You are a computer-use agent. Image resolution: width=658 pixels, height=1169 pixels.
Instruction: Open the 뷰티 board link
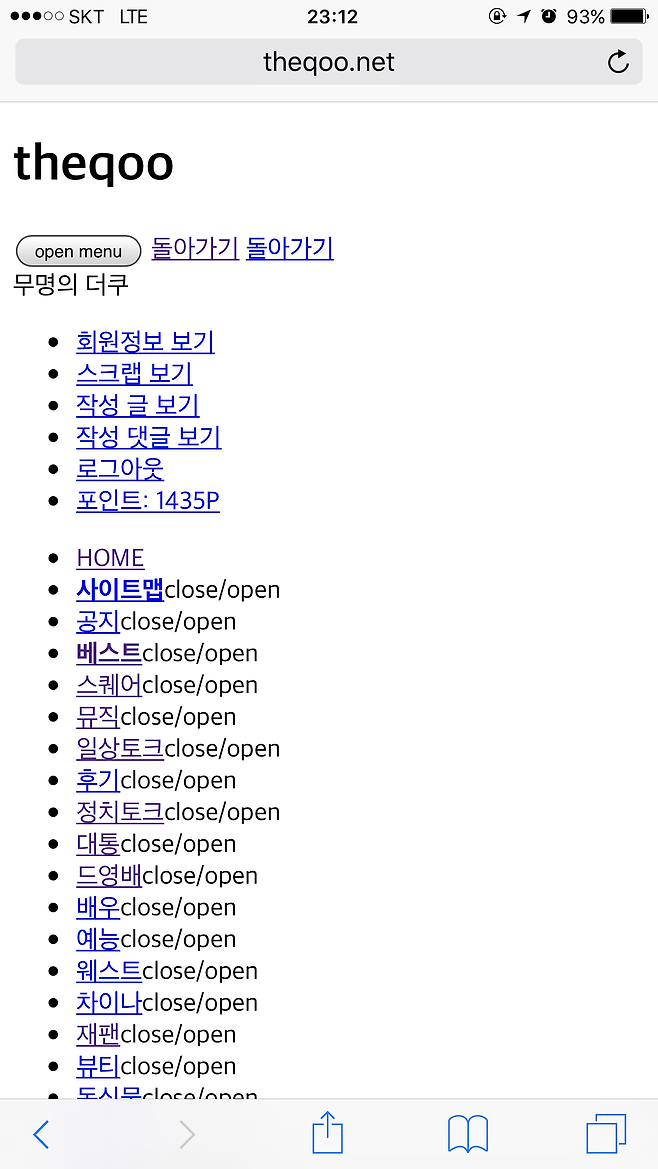97,1066
